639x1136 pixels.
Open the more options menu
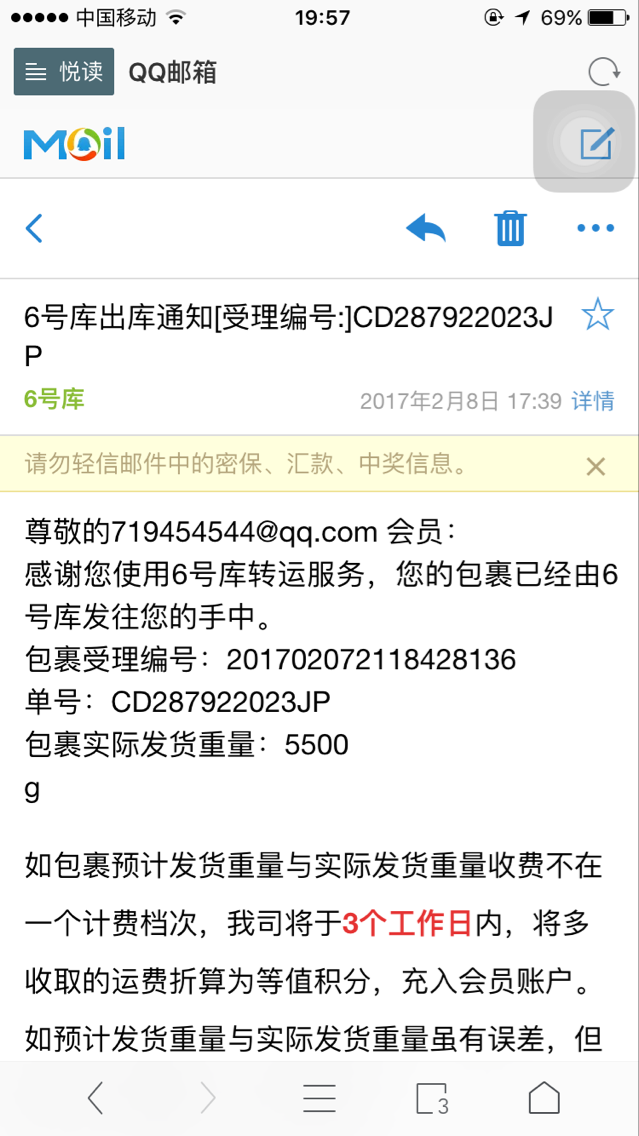(596, 228)
